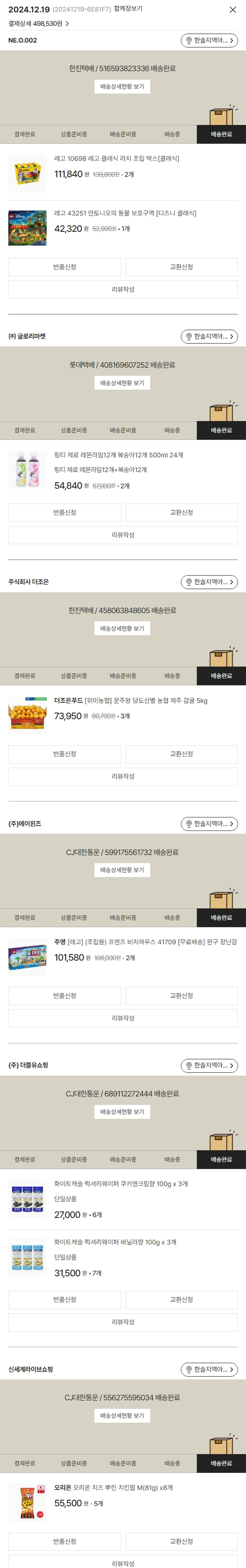
Task: Open 화이트캐슬 럭셔리웨이퍼 바닐라향 product
Action: coord(121,1242)
